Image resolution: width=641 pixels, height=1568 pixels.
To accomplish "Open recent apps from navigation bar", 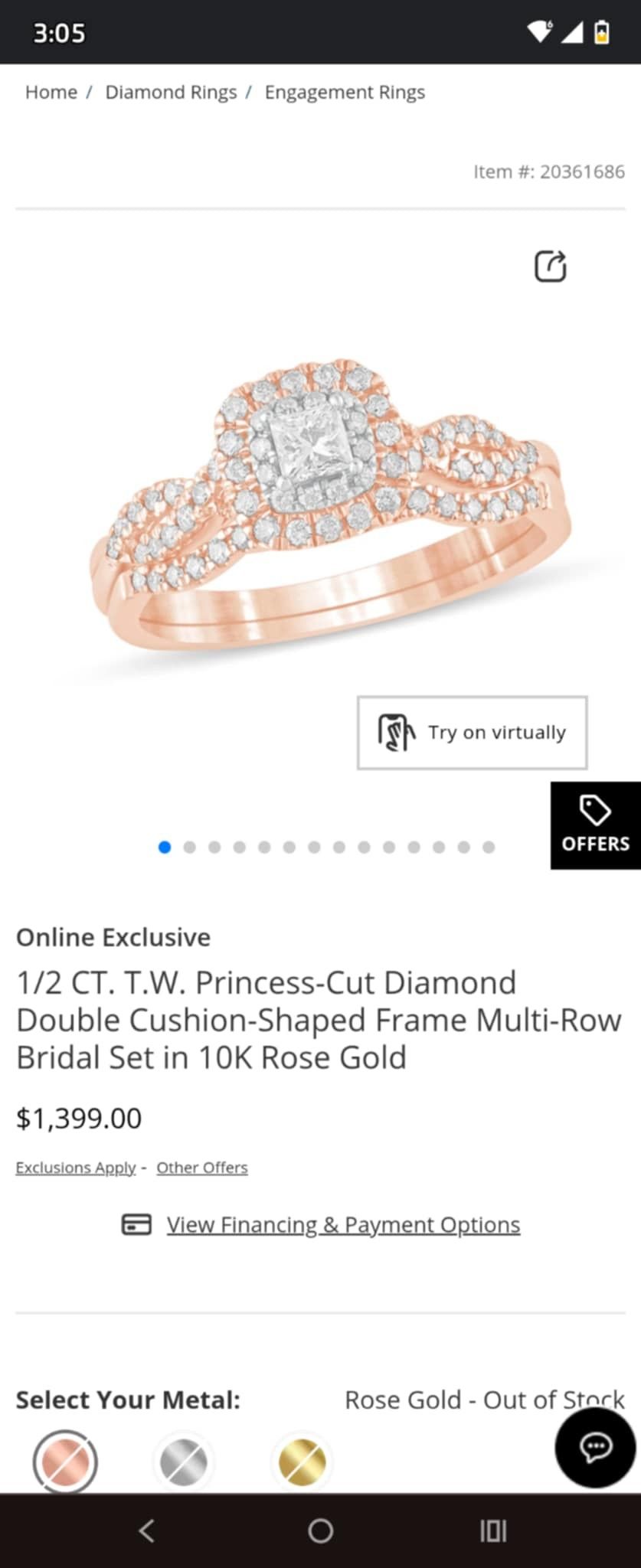I will coord(493,1530).
